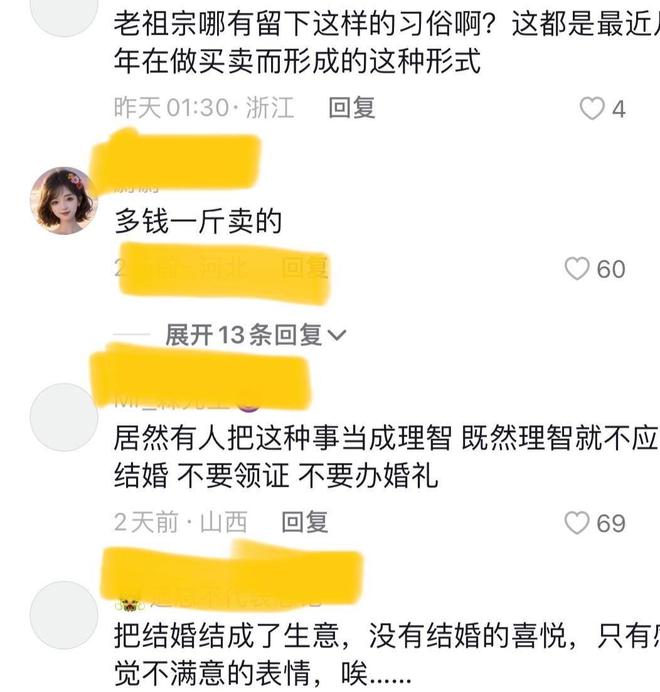Reply to the comment from 山西
The image size is (660, 692).
coord(305,521)
